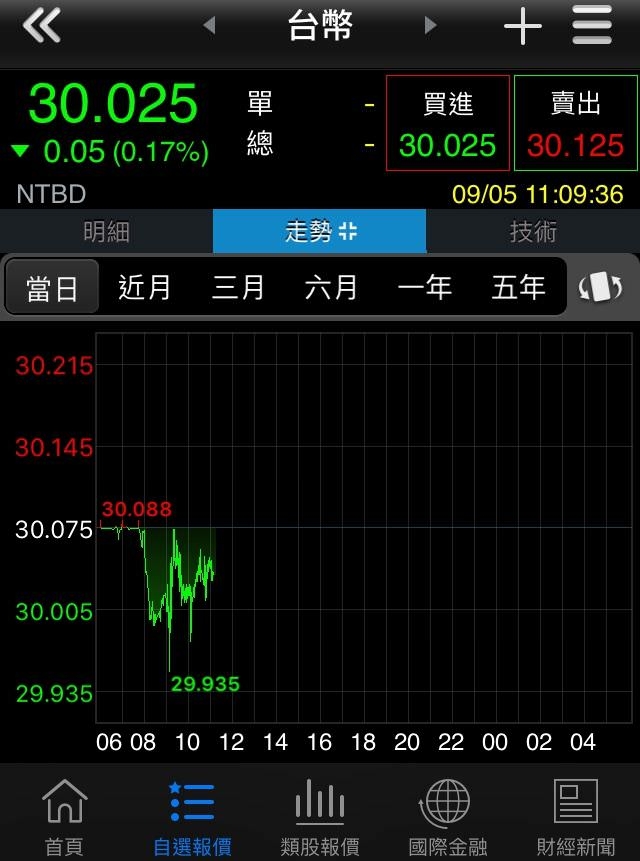Tap the 賣出 box showing 30.125
This screenshot has width=640, height=861.
(x=576, y=123)
